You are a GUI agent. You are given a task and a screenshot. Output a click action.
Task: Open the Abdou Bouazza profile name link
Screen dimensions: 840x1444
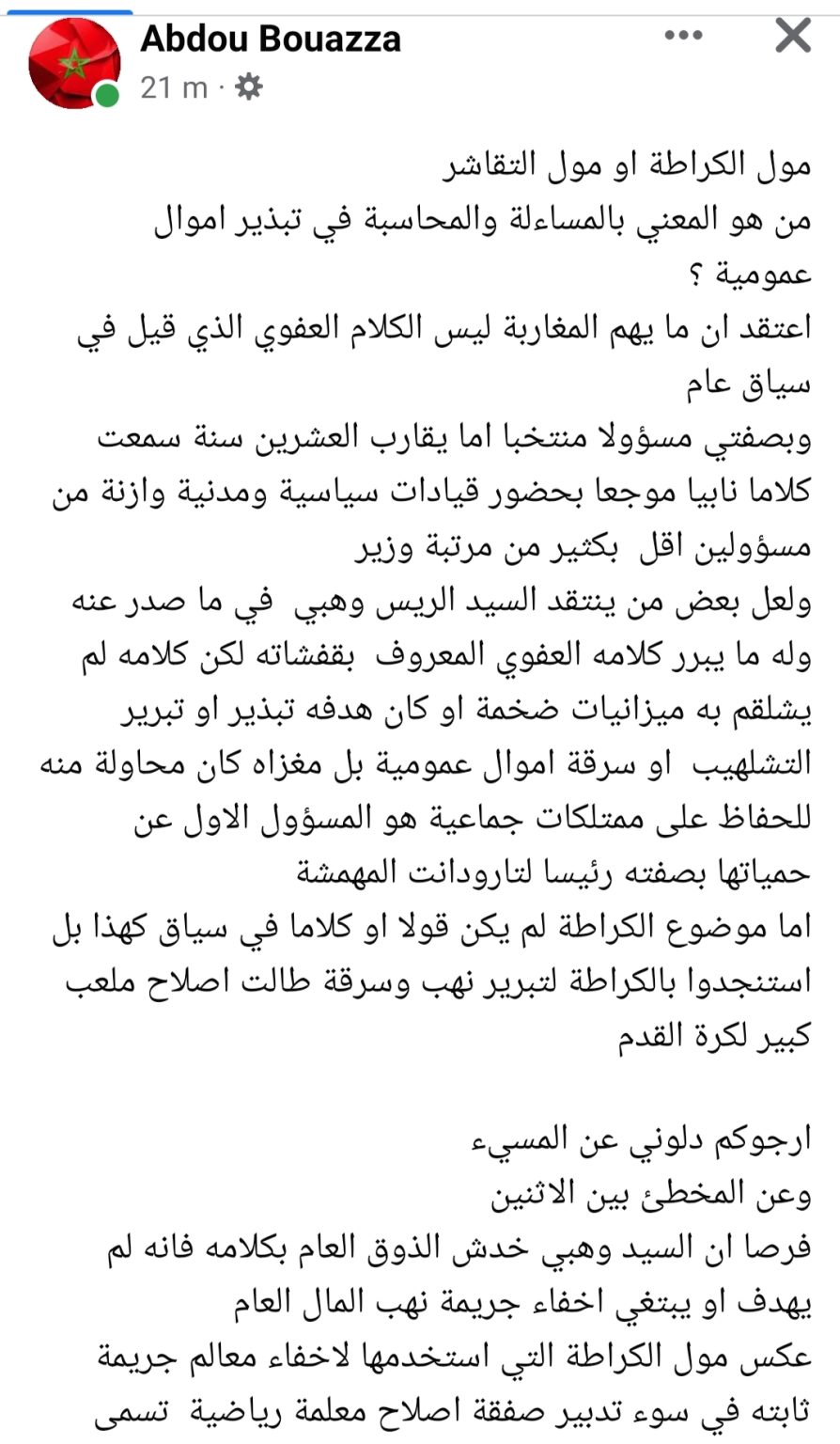tap(271, 39)
